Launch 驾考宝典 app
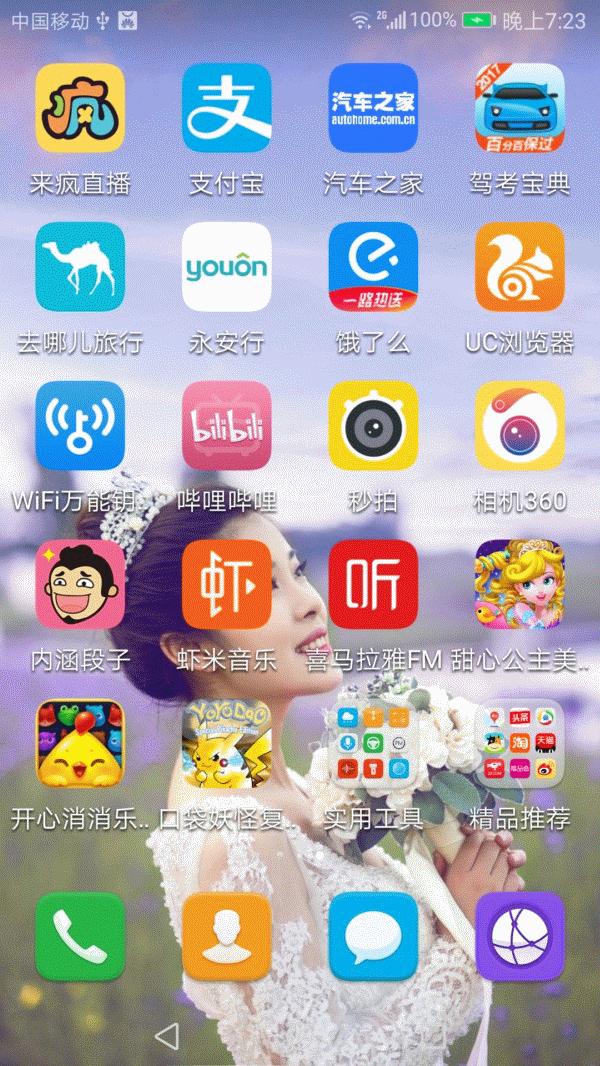 pos(520,108)
